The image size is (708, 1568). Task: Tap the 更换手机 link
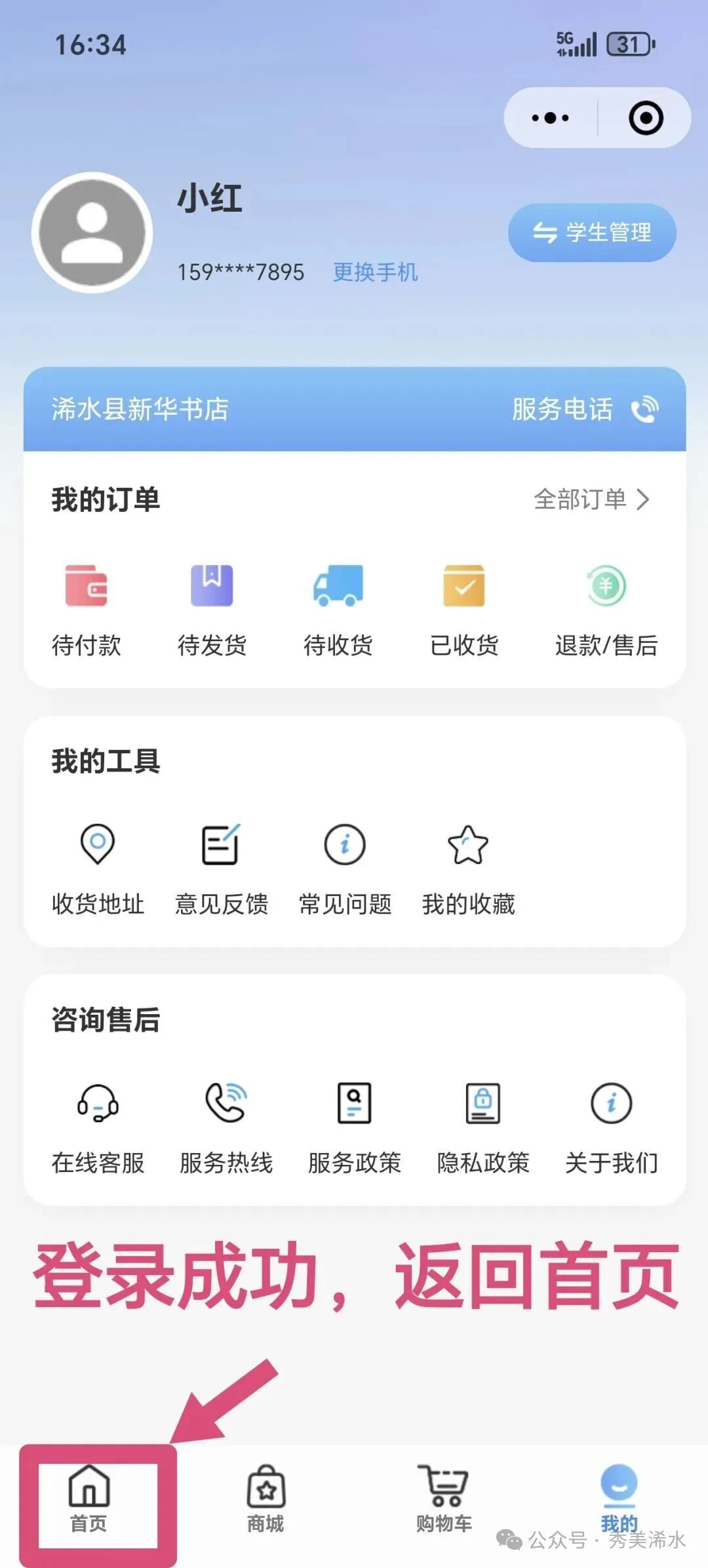click(x=375, y=272)
